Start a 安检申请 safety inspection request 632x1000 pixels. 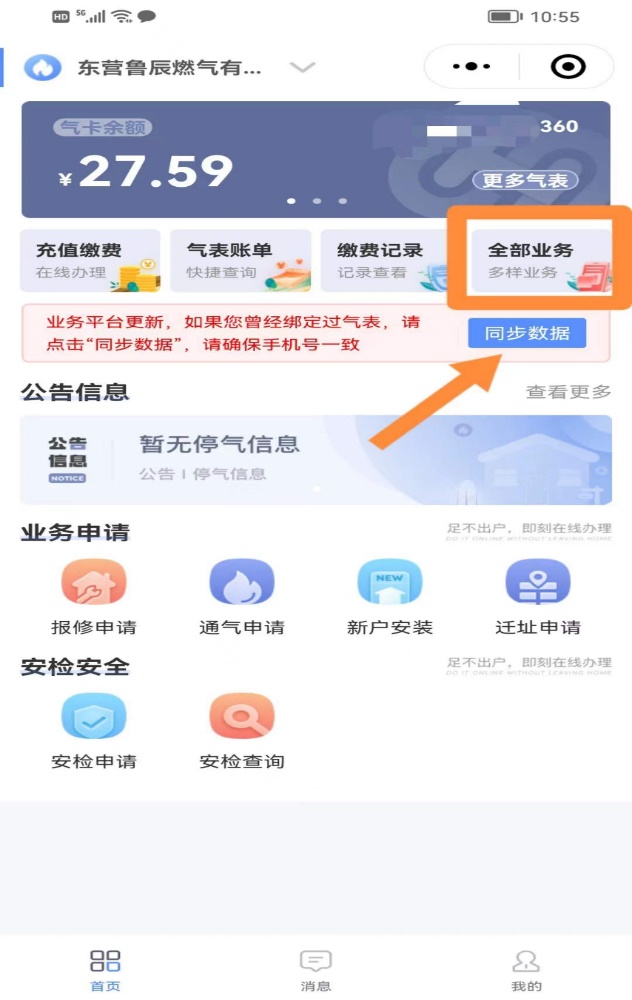pos(94,732)
